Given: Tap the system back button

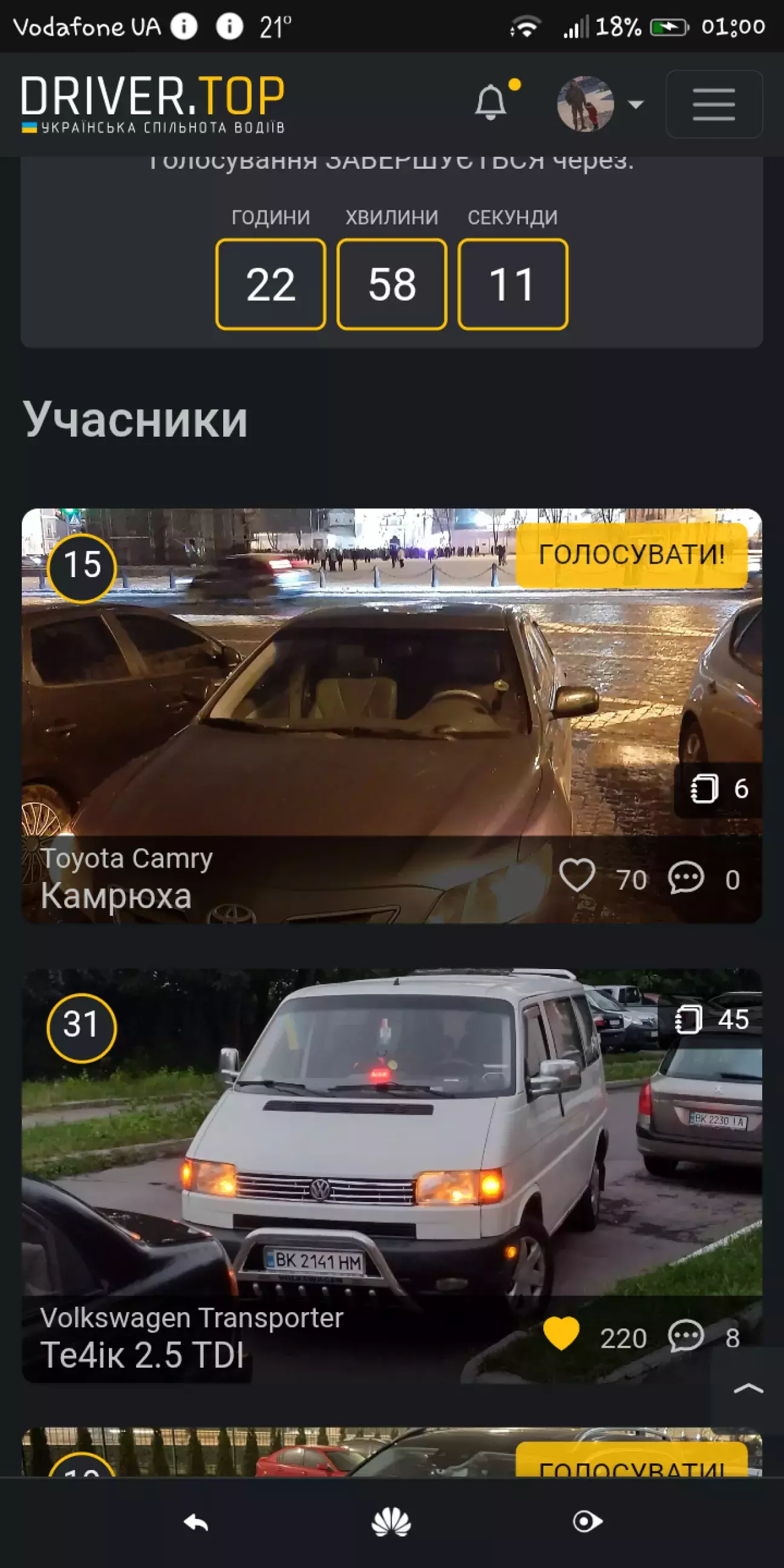Looking at the screenshot, I should 196,1523.
